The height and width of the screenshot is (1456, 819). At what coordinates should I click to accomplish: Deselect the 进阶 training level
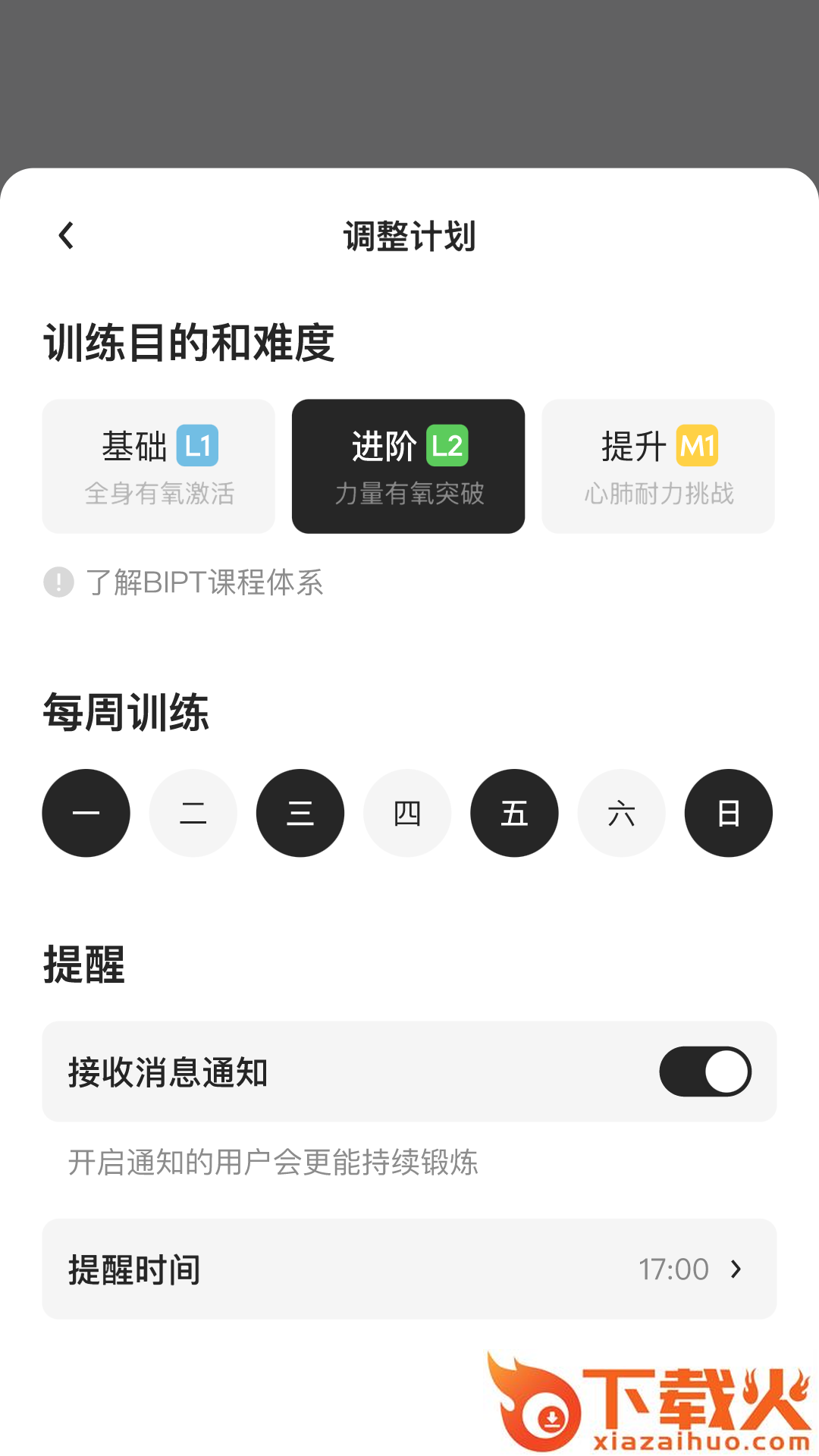[408, 466]
